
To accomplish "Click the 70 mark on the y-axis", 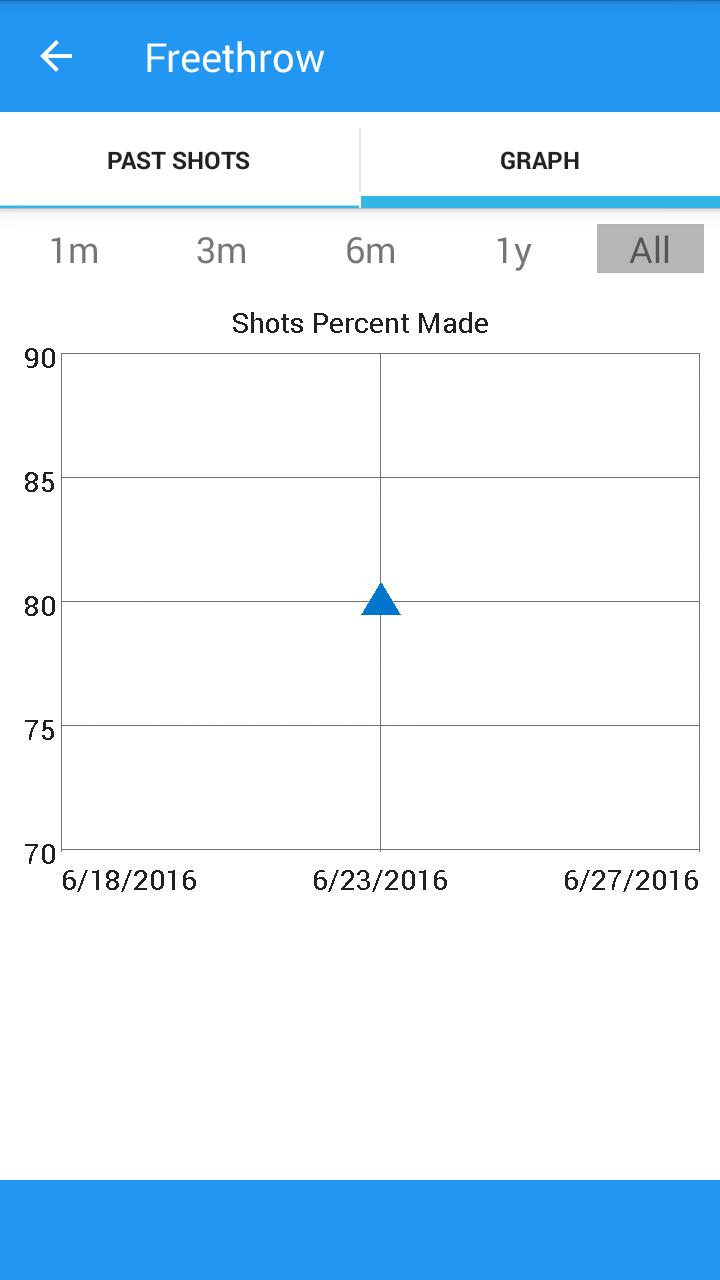I will (x=40, y=855).
